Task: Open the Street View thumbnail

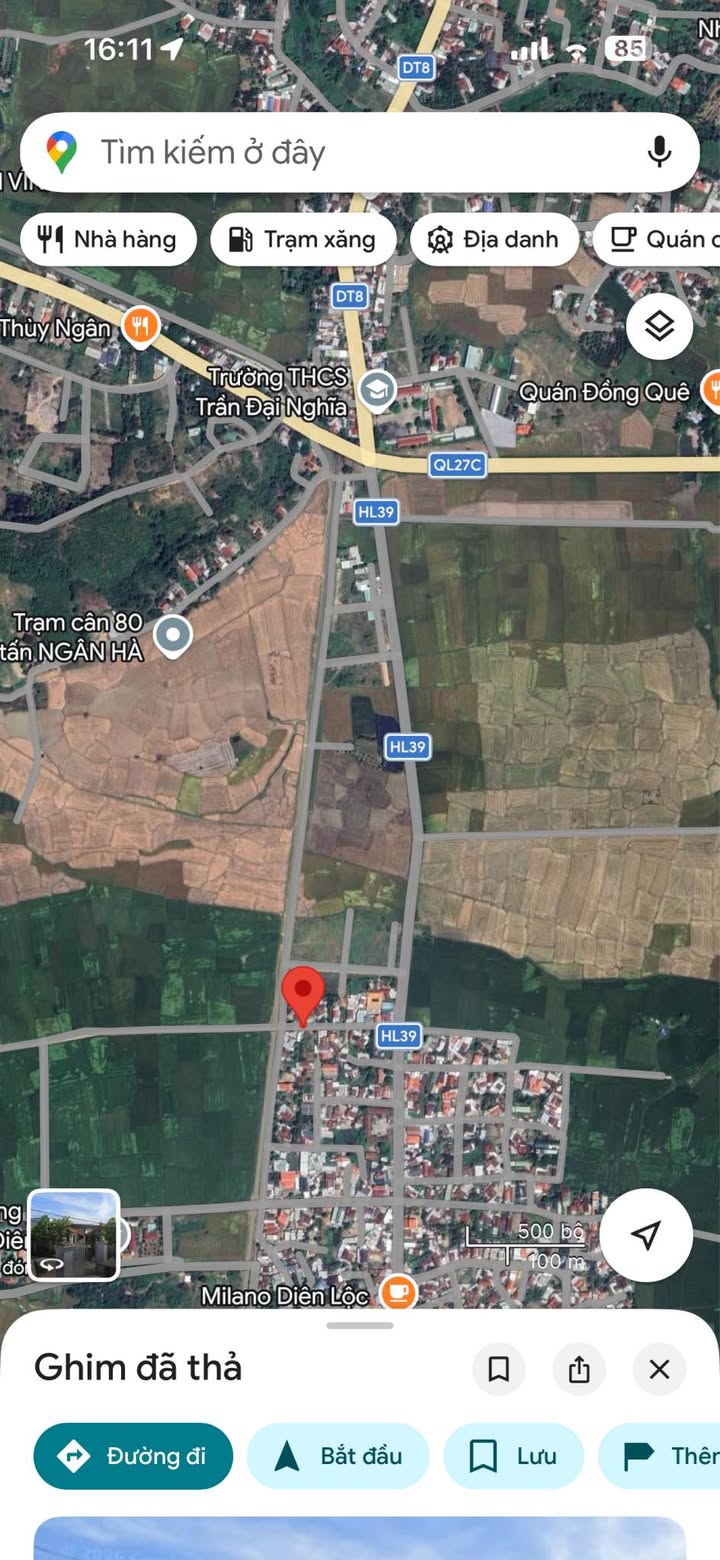Action: tap(73, 1234)
